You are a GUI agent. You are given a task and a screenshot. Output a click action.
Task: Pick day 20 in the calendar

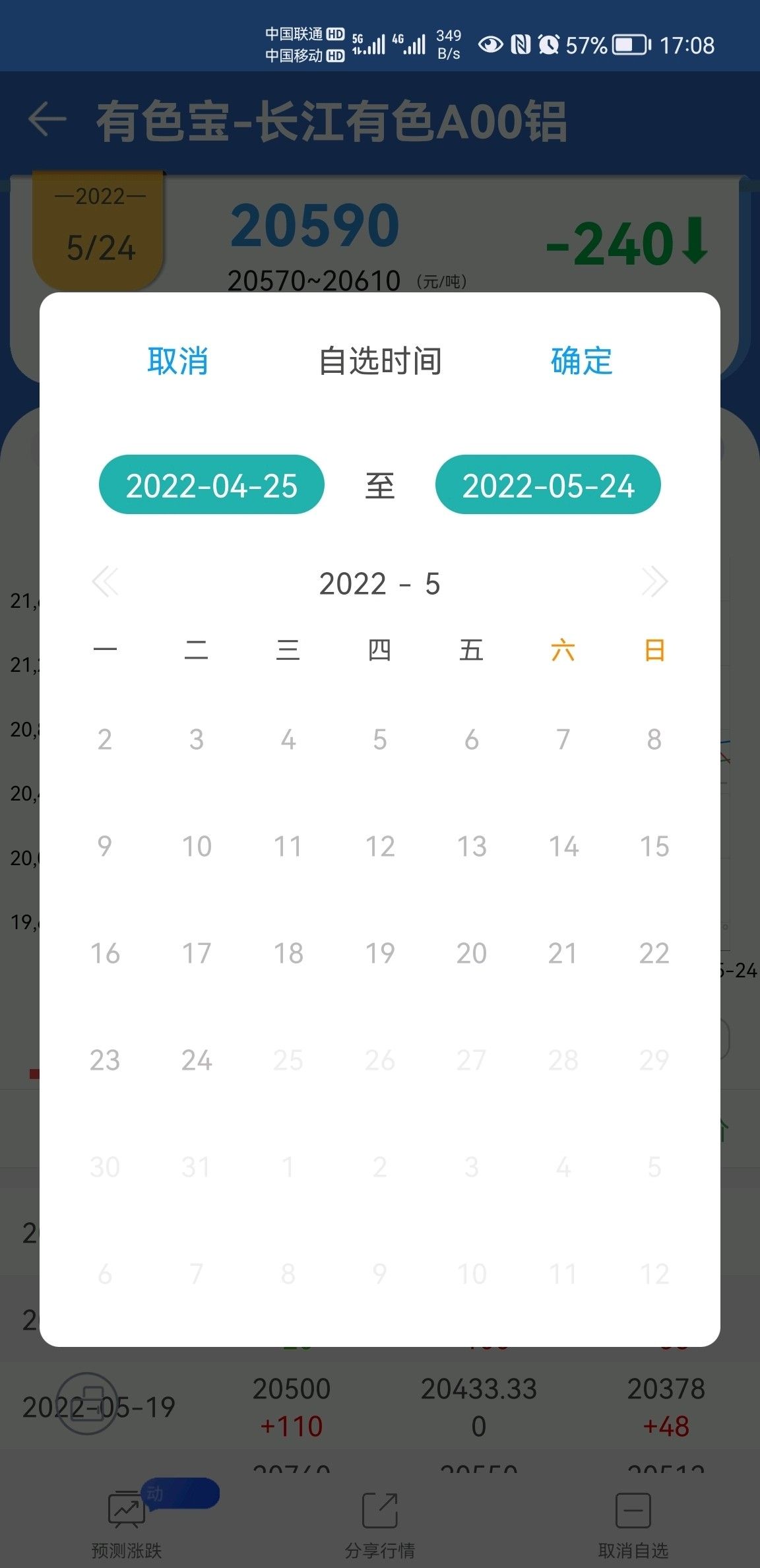click(x=472, y=954)
